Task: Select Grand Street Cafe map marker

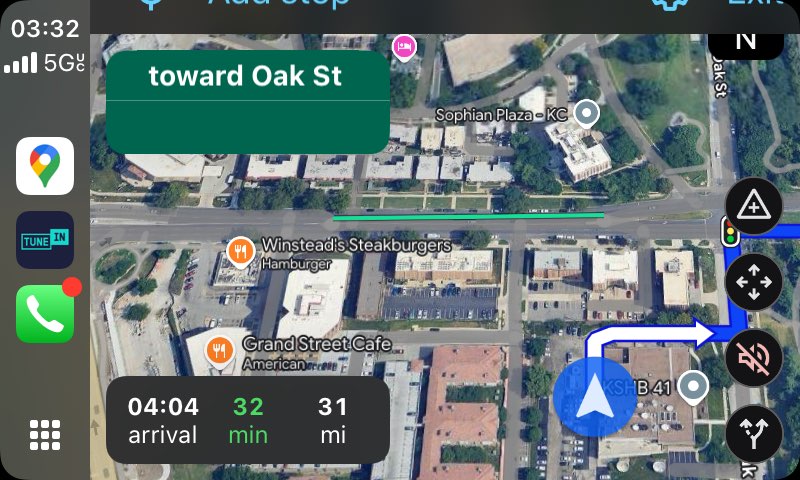Action: click(x=220, y=350)
